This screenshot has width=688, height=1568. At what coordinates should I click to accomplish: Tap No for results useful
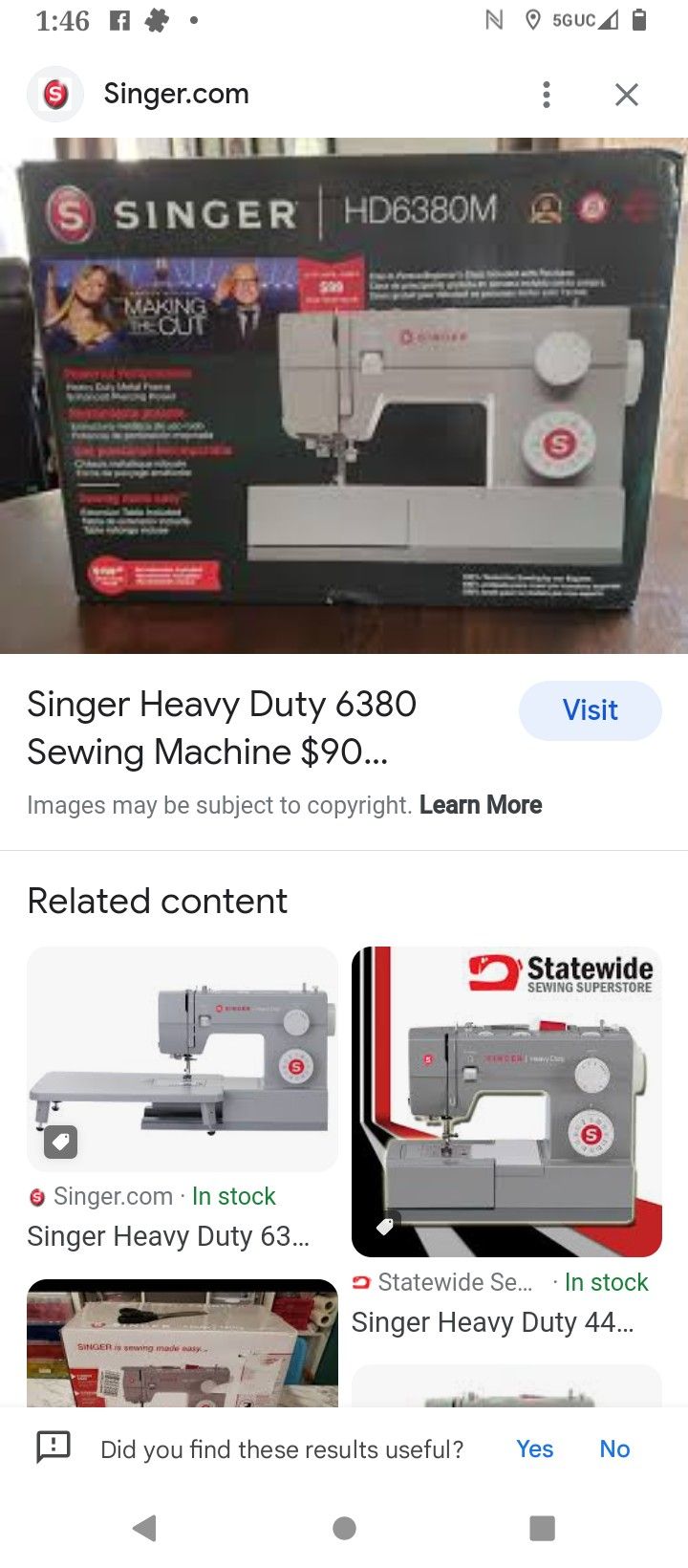[614, 1448]
